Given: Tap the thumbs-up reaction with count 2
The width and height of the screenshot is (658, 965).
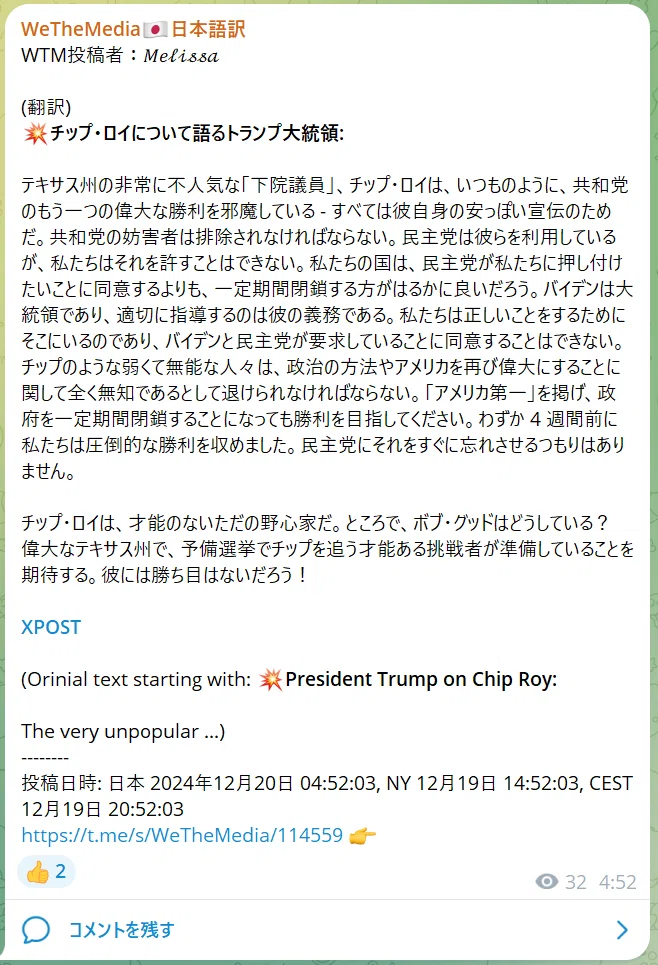Looking at the screenshot, I should tap(47, 871).
